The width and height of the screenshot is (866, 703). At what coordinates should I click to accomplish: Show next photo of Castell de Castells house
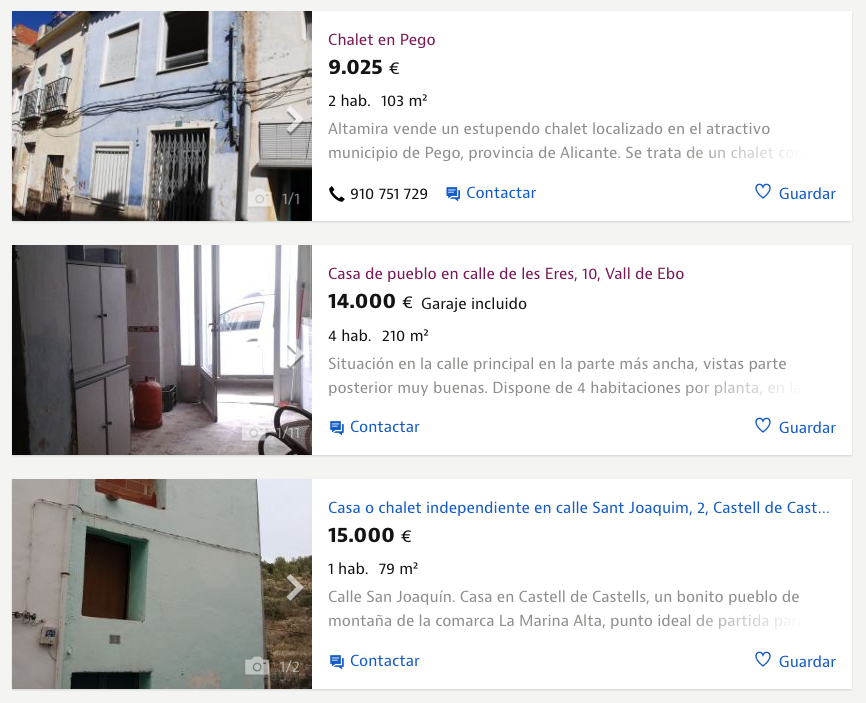(x=294, y=588)
